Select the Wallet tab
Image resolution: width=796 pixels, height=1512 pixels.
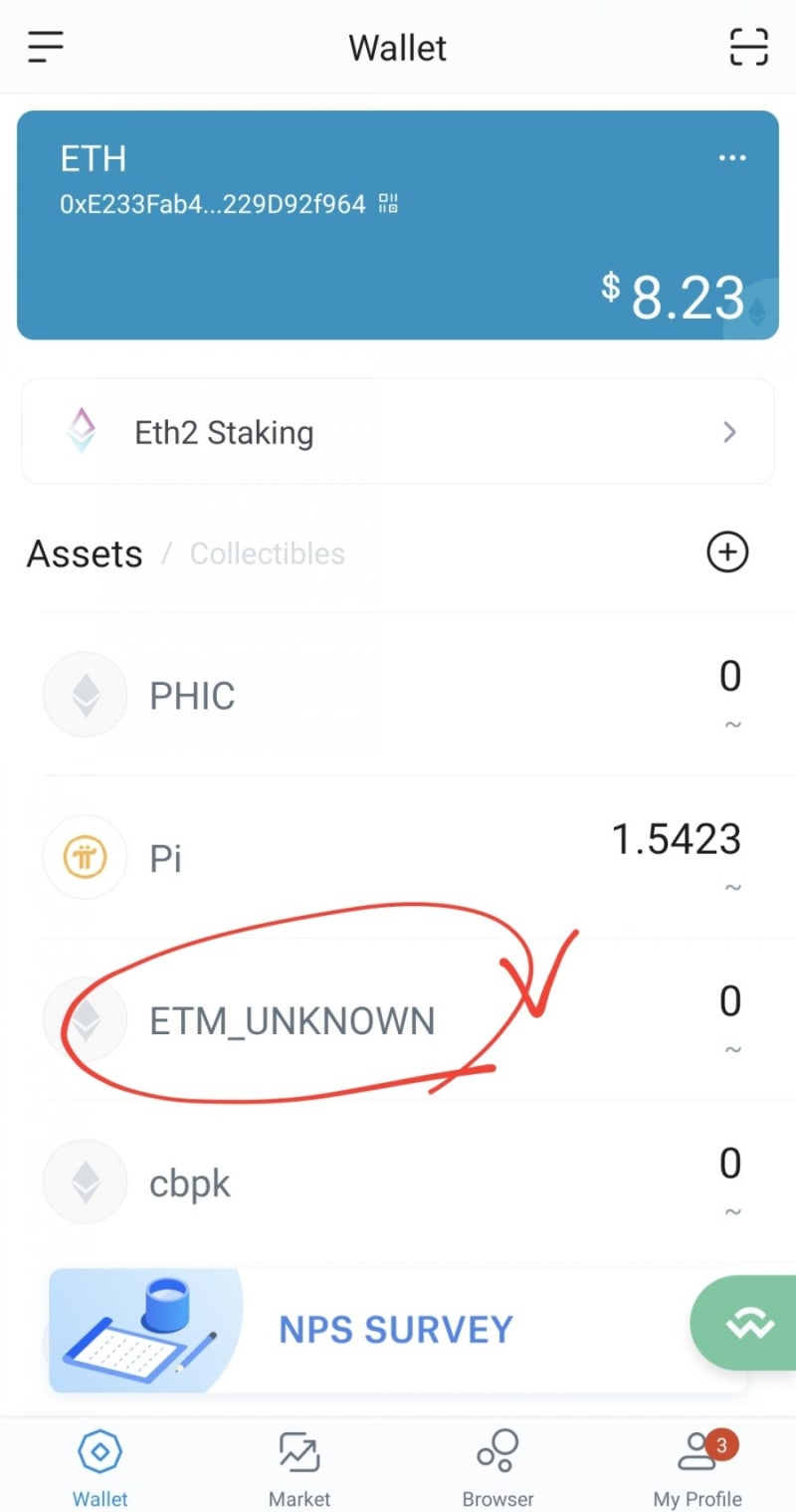click(x=99, y=1469)
